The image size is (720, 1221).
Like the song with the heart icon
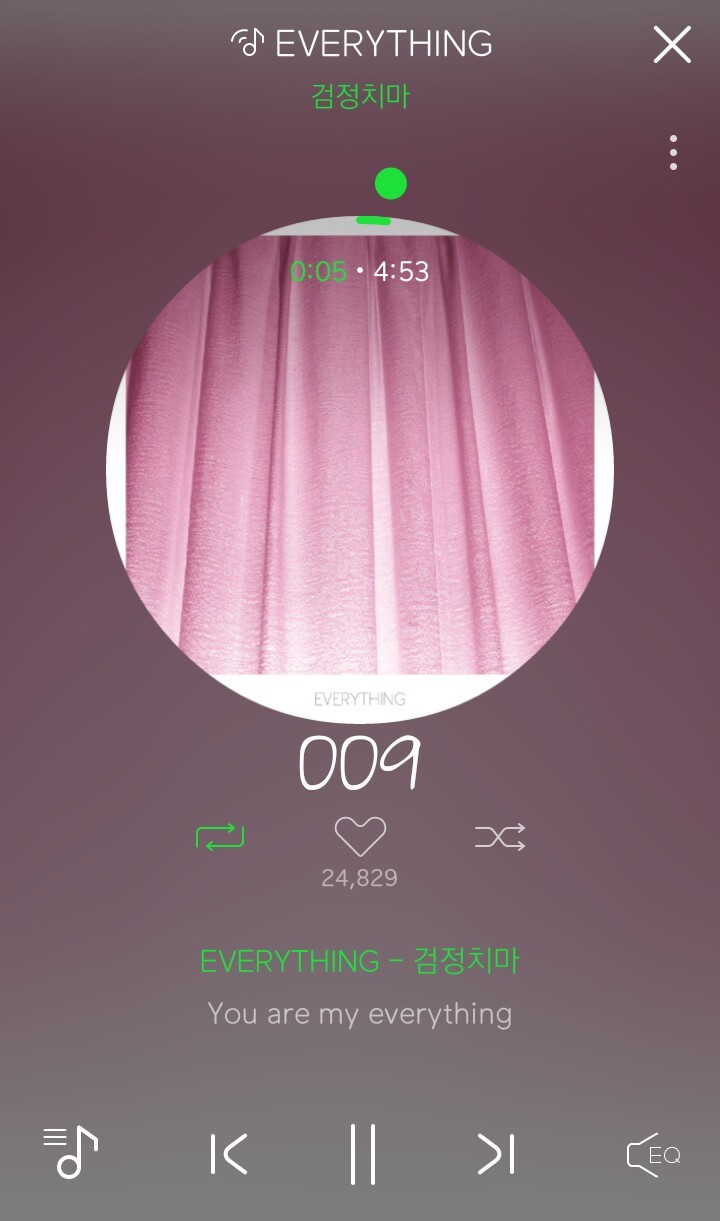360,837
